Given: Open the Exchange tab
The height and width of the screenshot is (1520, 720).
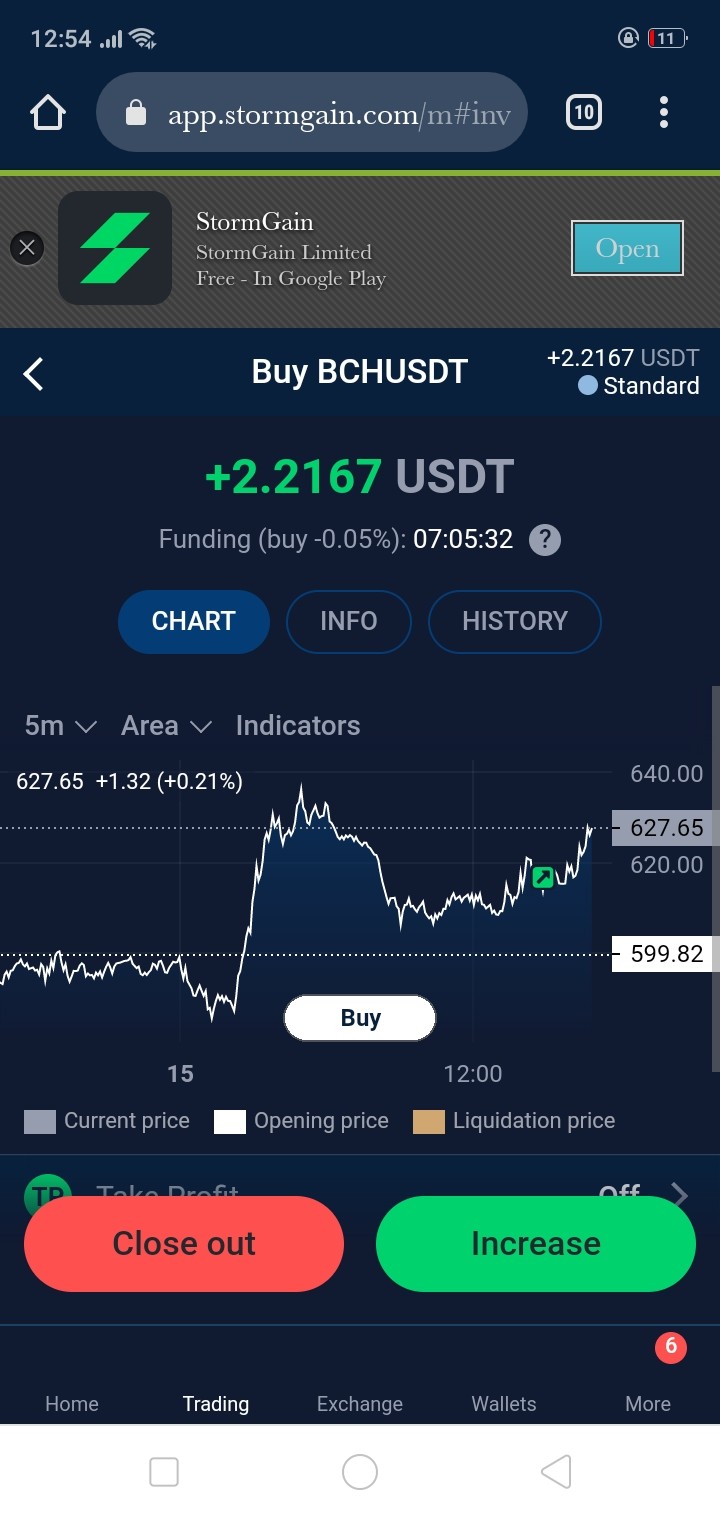Looking at the screenshot, I should click(x=360, y=1403).
